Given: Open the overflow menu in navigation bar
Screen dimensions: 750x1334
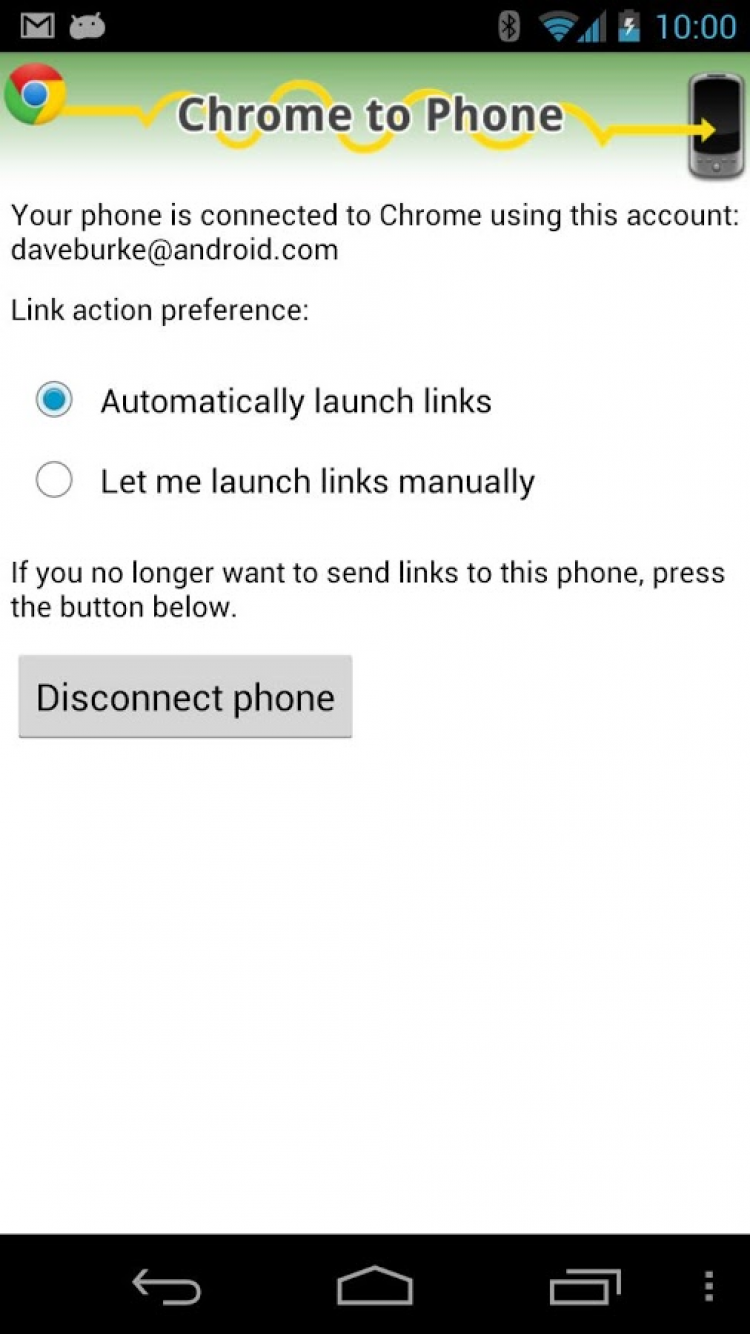Looking at the screenshot, I should click(x=708, y=1286).
